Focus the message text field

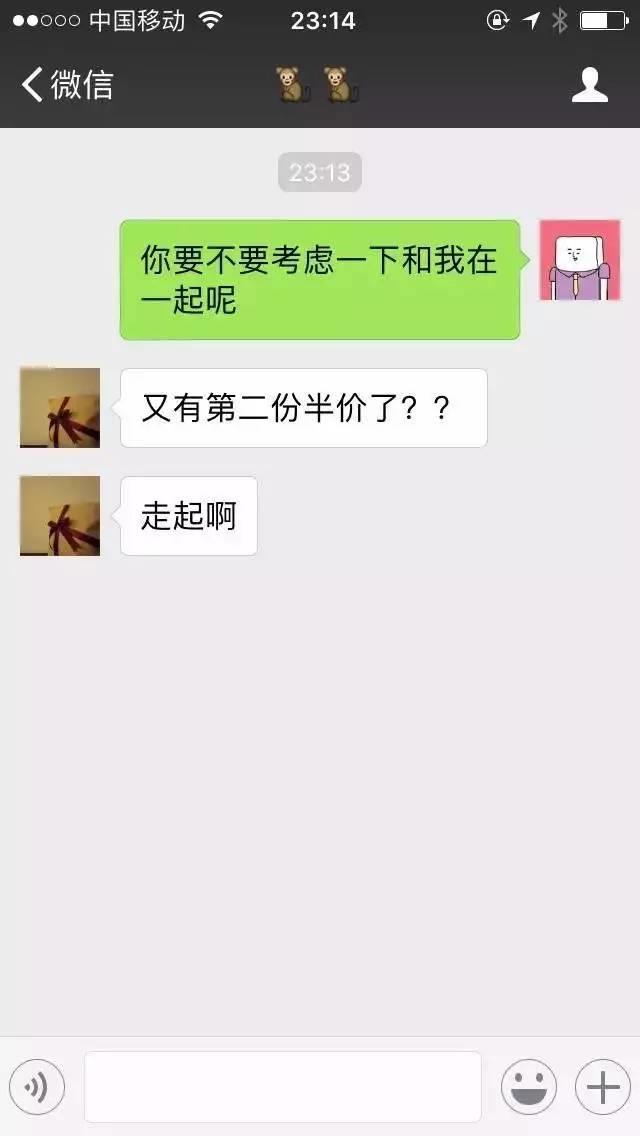283,1087
